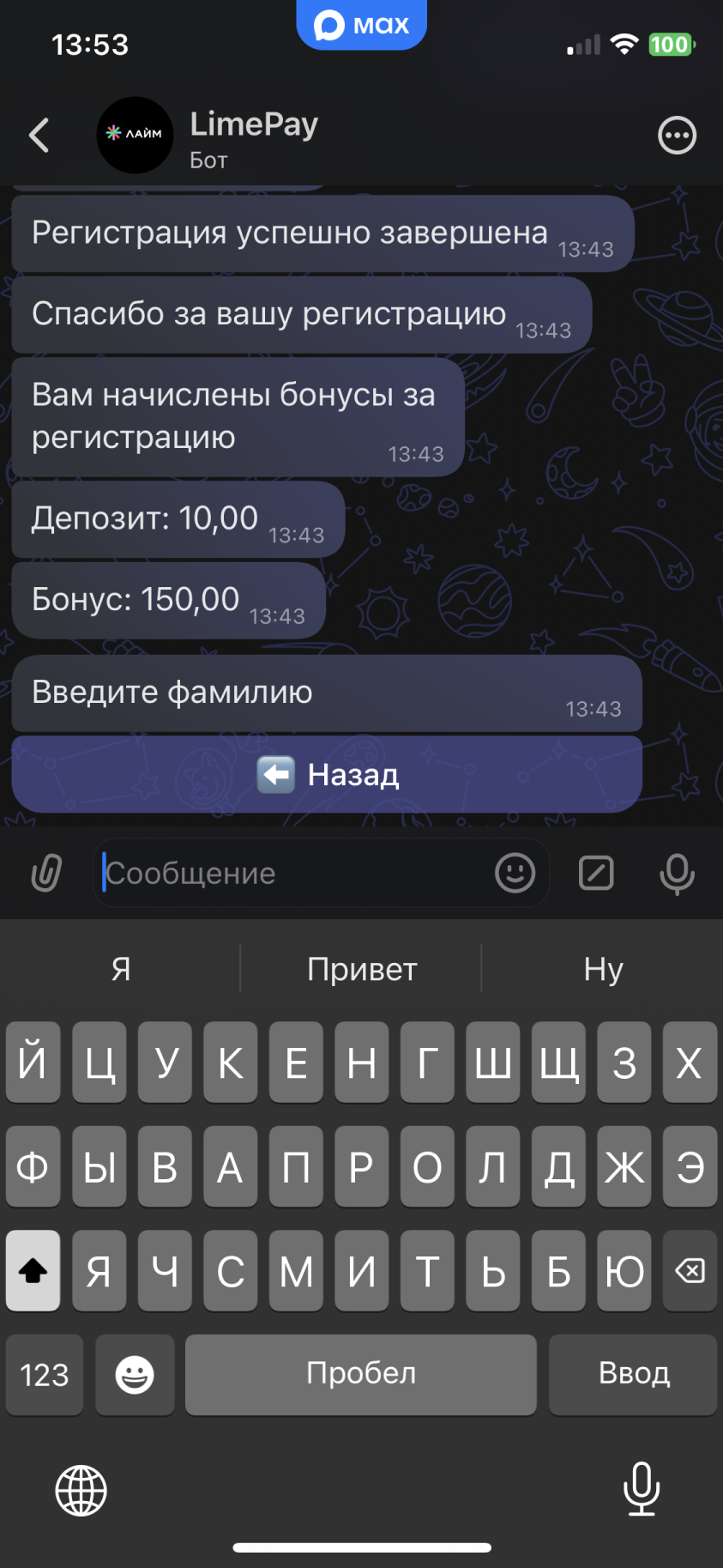
Task: Tap the Ввод key on keyboard
Action: click(633, 1374)
